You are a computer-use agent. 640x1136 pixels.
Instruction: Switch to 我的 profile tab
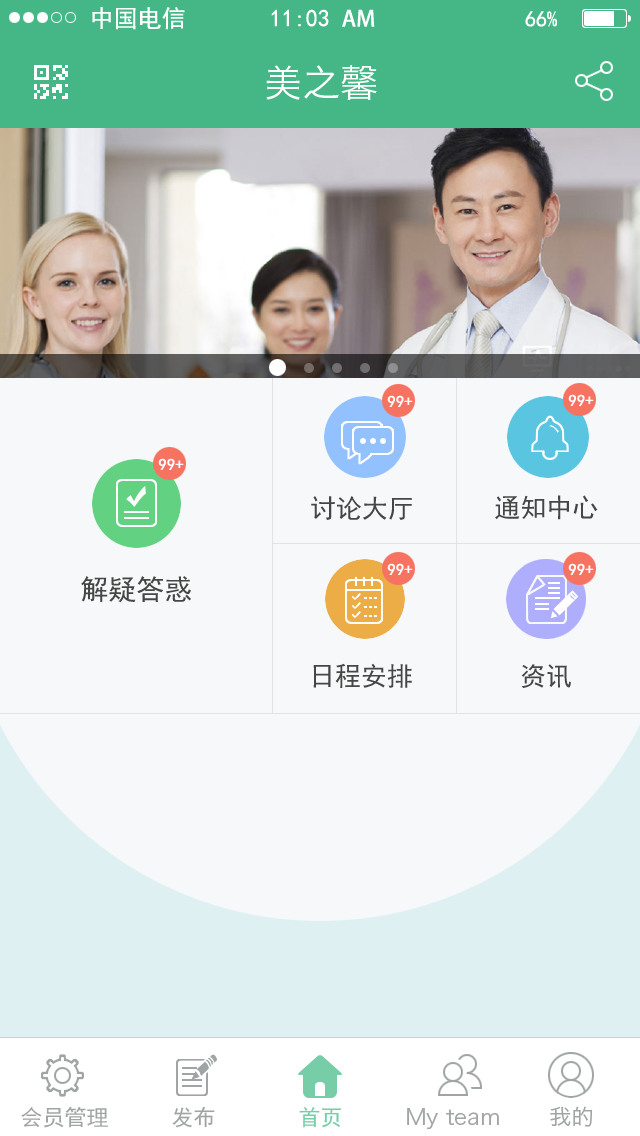[571, 1090]
